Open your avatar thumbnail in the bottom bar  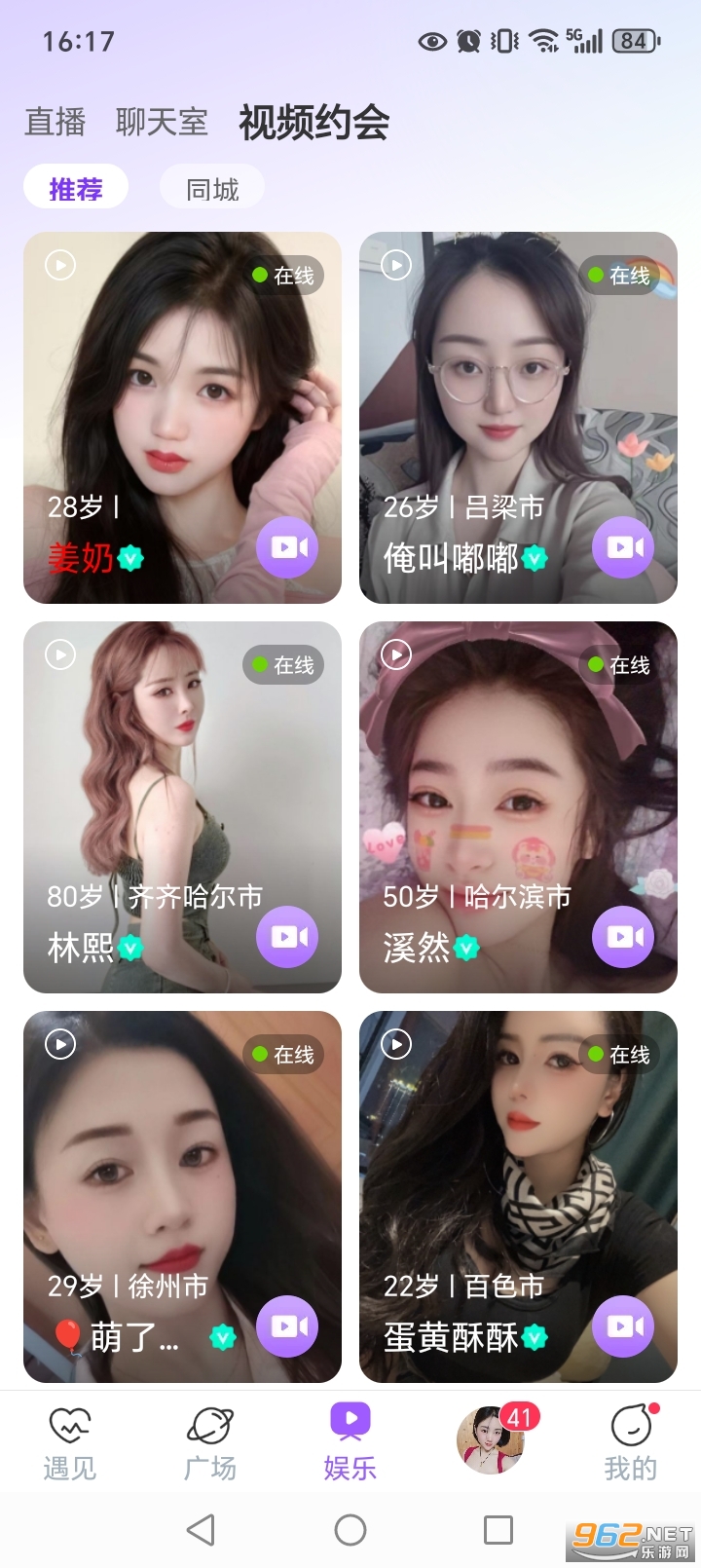(490, 1441)
